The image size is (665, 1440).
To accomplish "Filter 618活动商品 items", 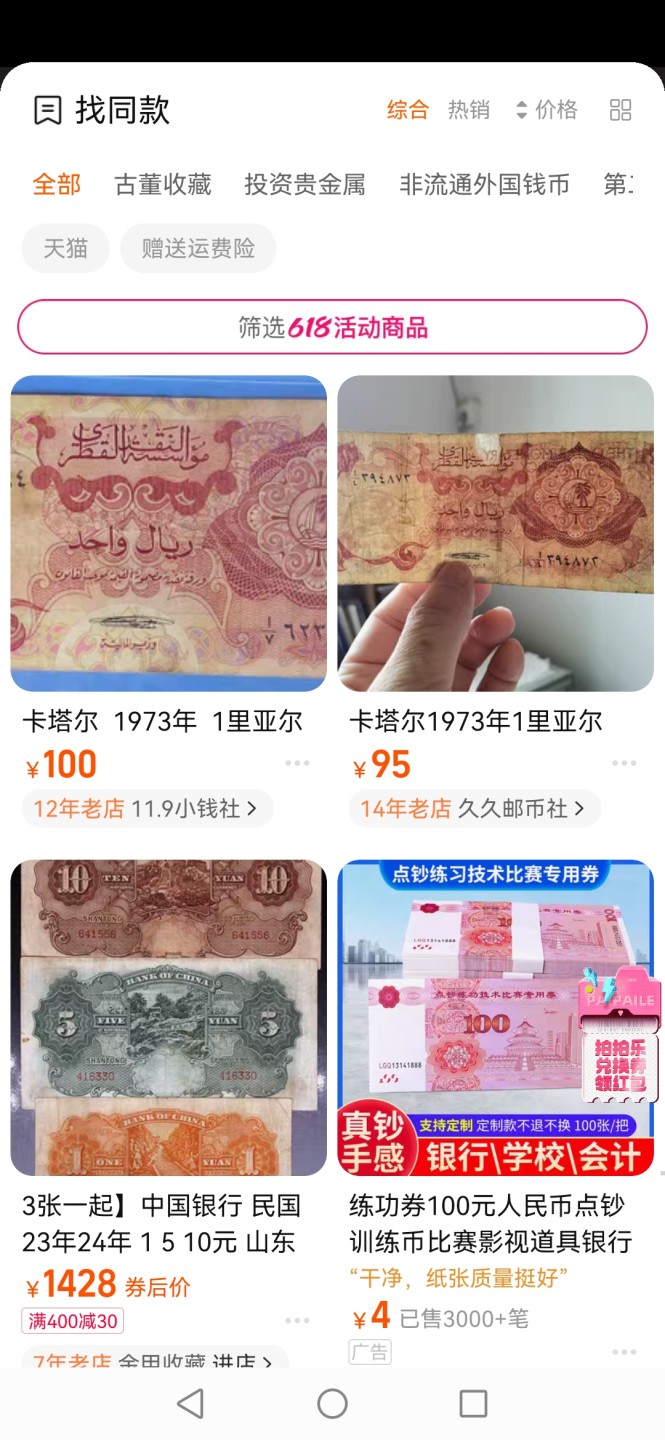I will point(332,327).
